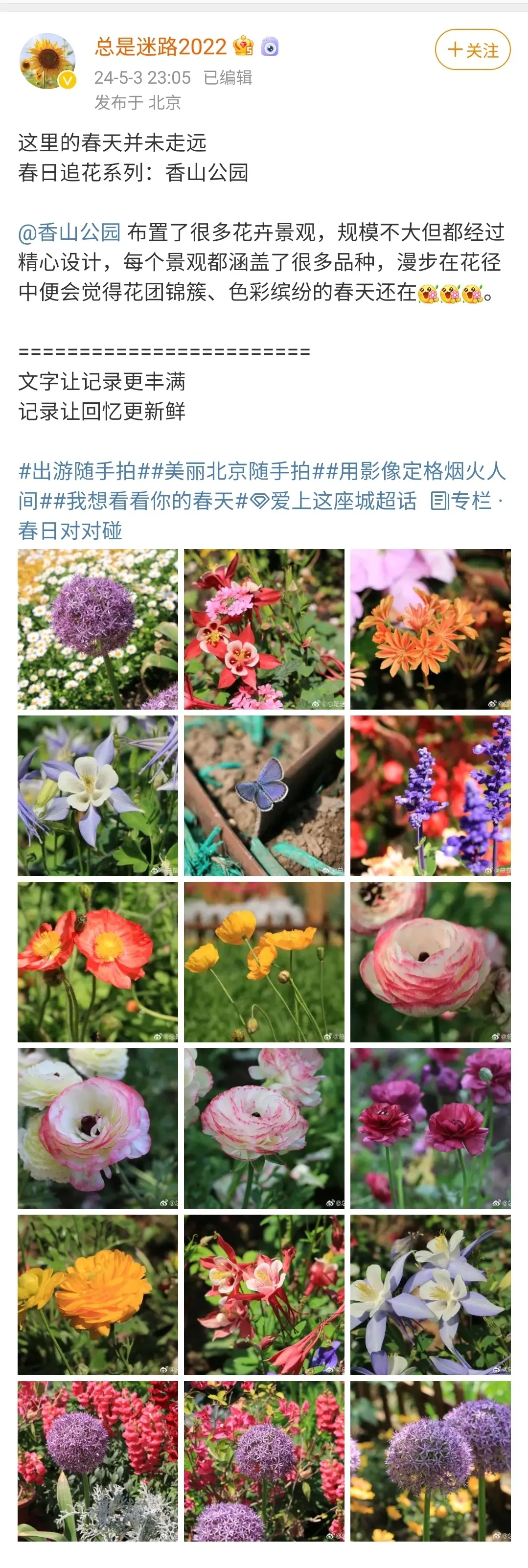The image size is (528, 1568).
Task: View the yellow poppies photo
Action: [x=264, y=962]
